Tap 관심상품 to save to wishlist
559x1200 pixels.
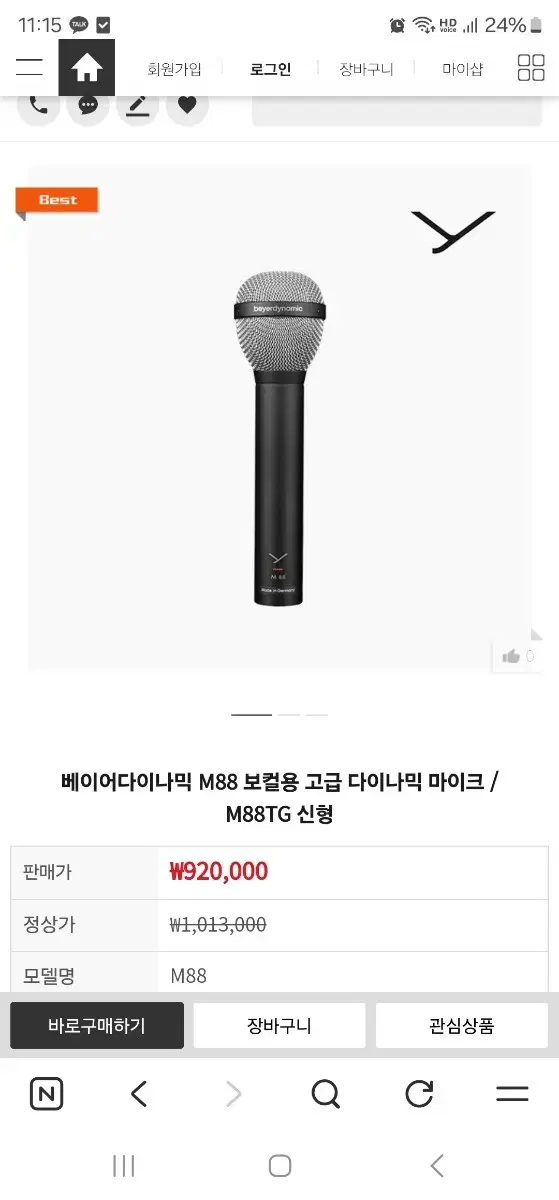pos(462,1025)
